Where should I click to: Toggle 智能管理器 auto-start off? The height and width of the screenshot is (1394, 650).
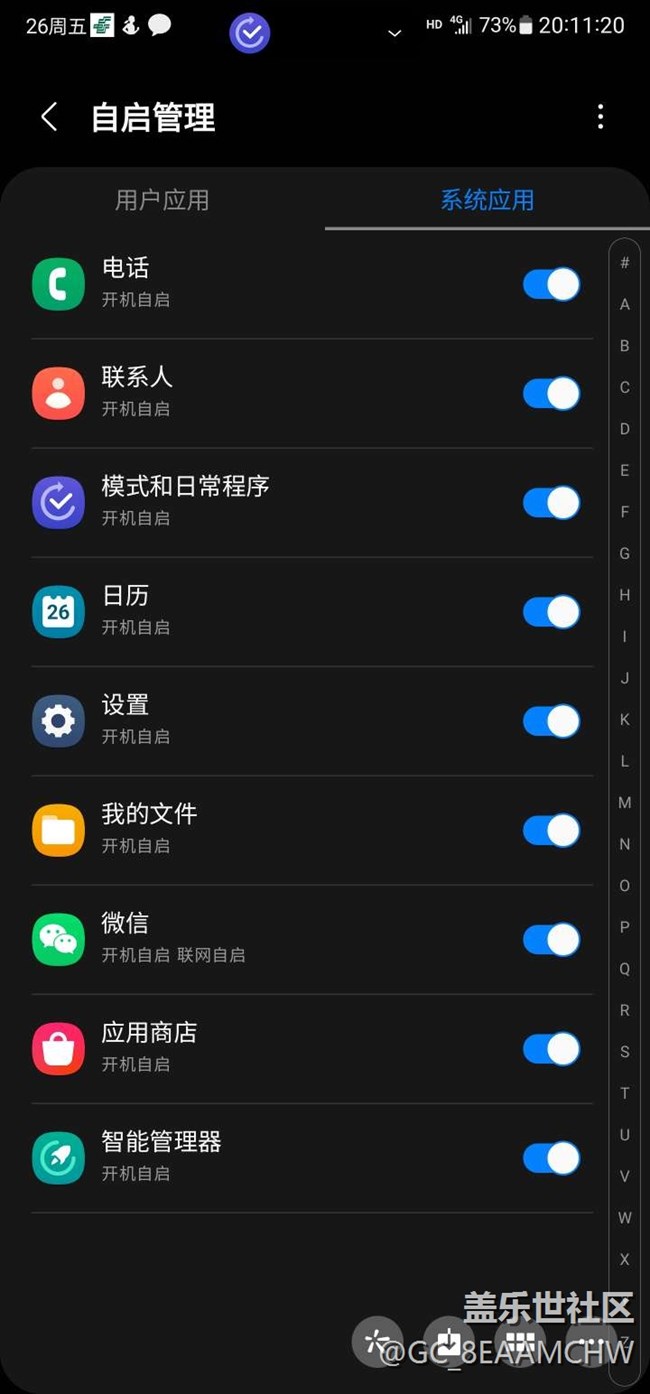click(551, 1158)
